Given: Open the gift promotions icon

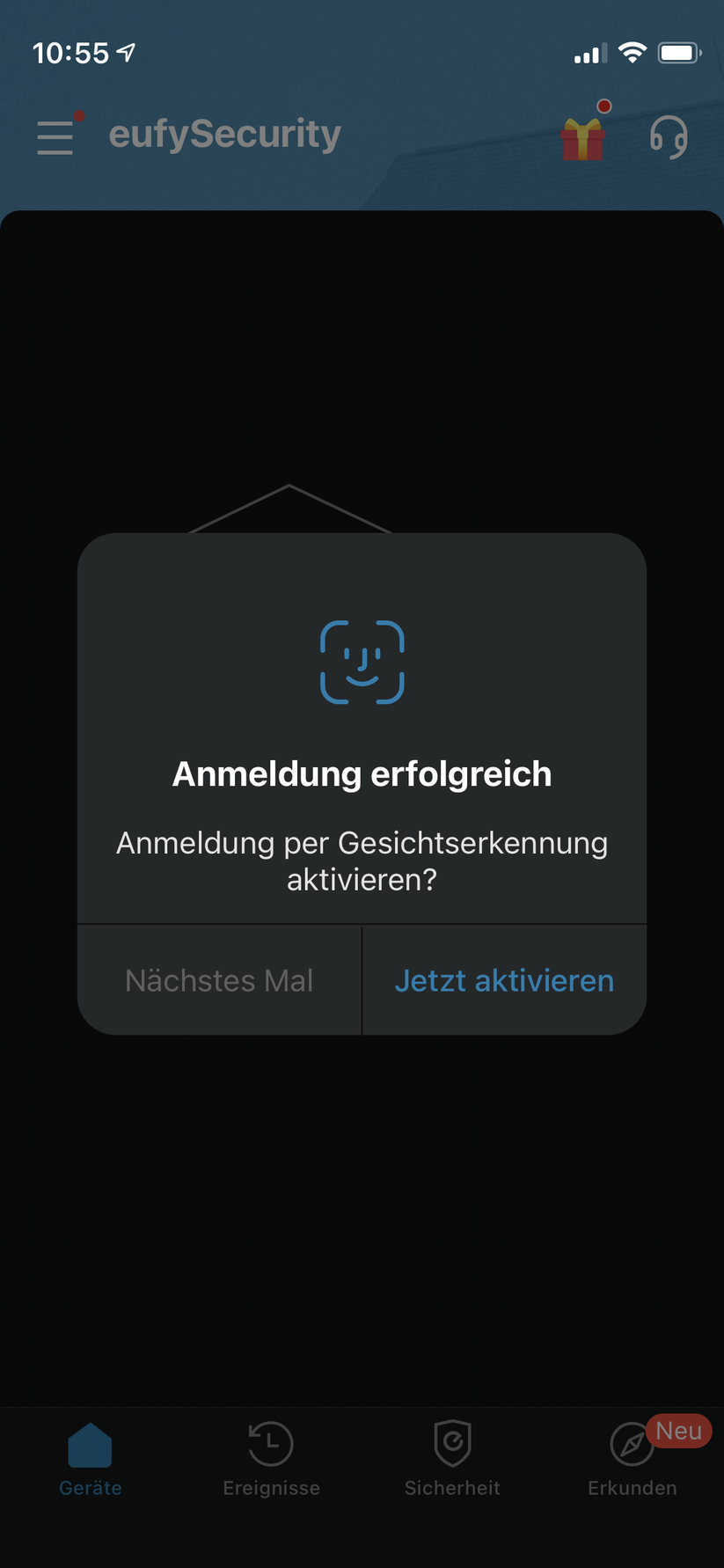Looking at the screenshot, I should (x=583, y=139).
